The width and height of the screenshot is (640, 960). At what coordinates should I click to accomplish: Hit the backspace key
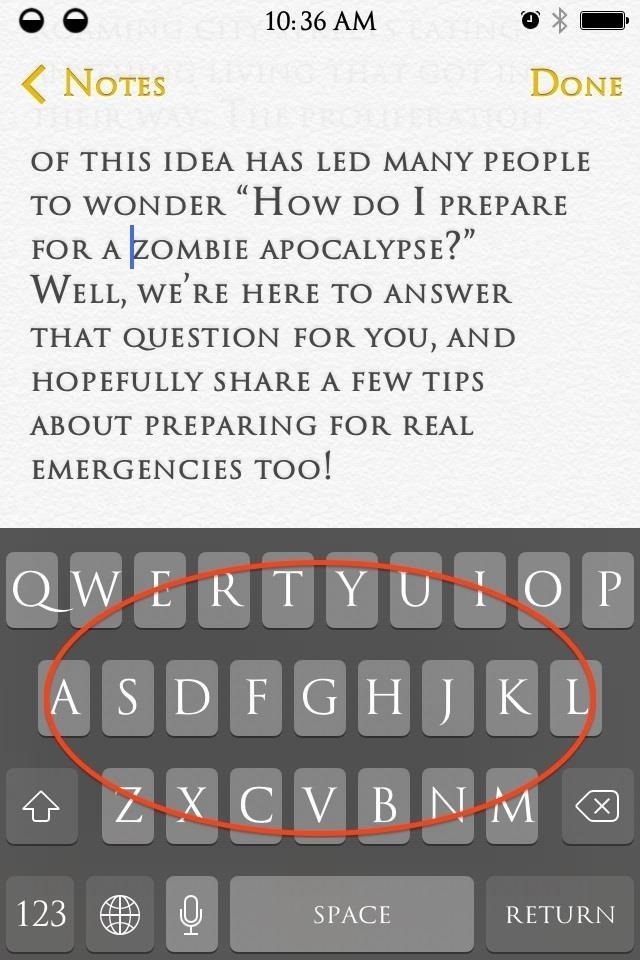[x=598, y=806]
